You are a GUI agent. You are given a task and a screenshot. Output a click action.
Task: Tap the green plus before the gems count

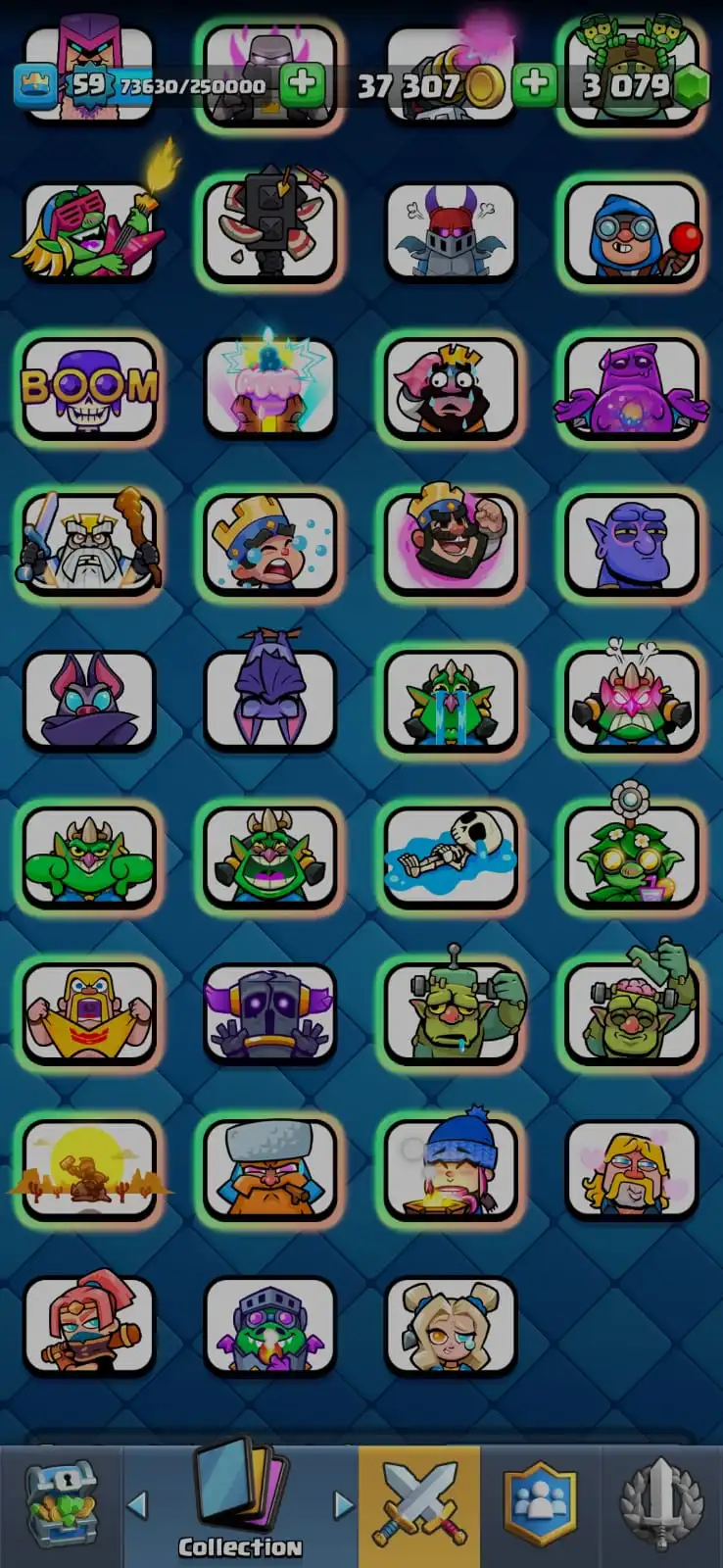point(535,84)
